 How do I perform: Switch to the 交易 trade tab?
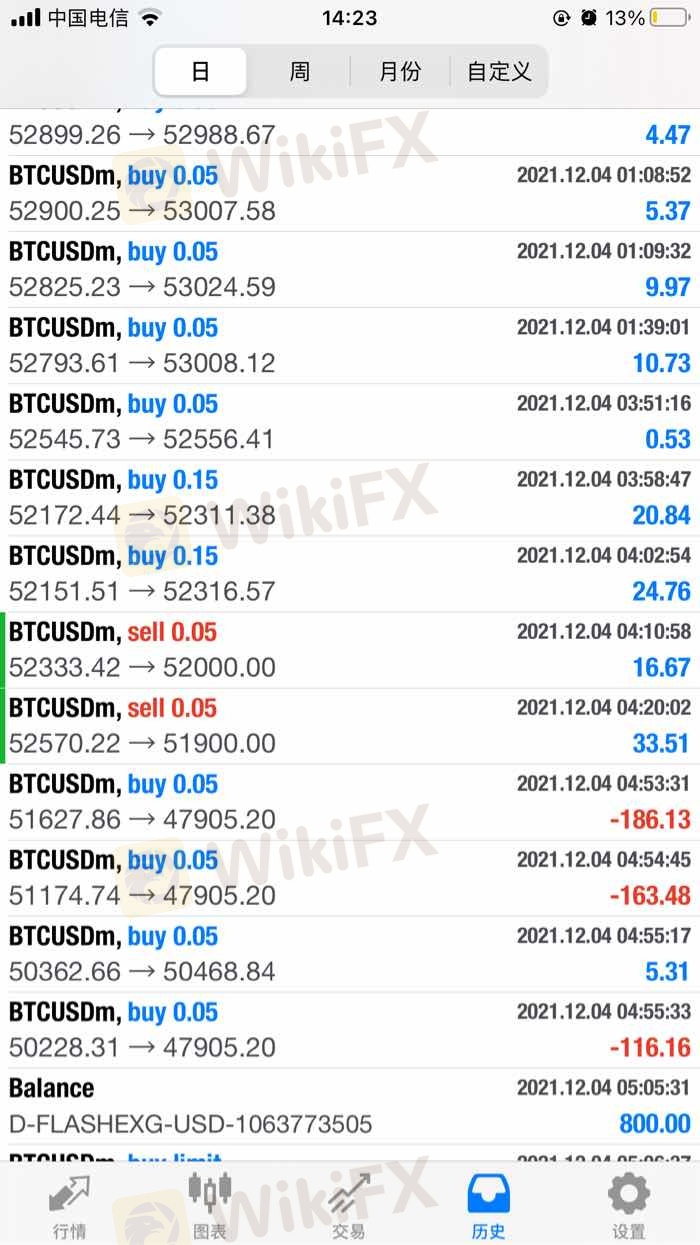tap(349, 1205)
